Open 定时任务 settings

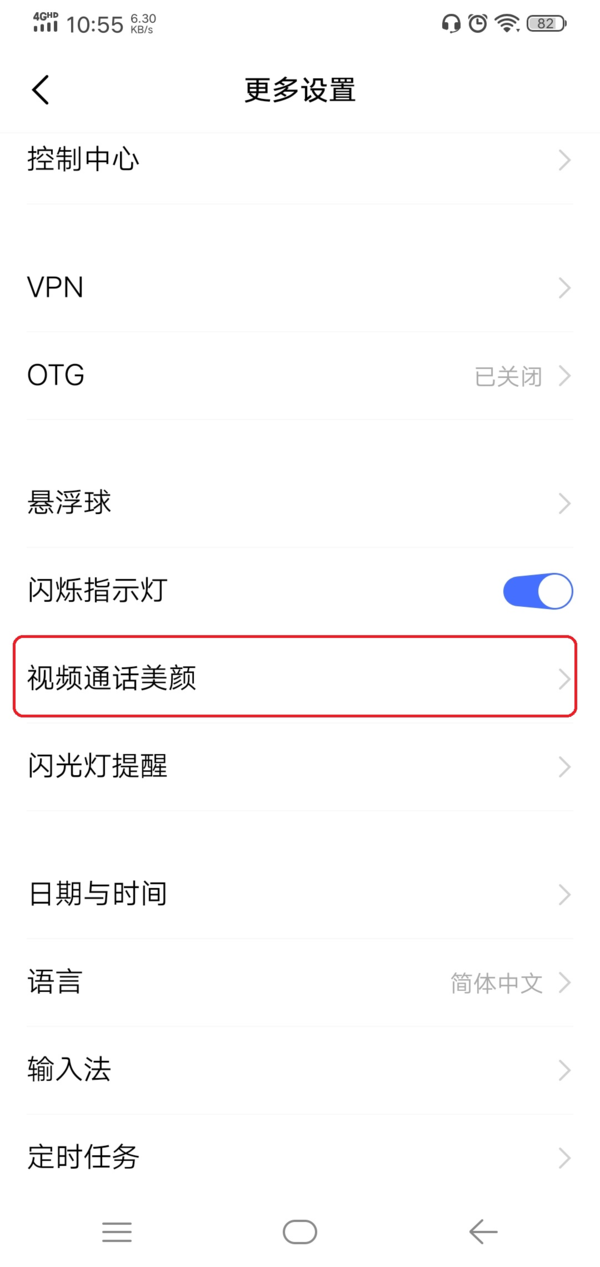300,1158
